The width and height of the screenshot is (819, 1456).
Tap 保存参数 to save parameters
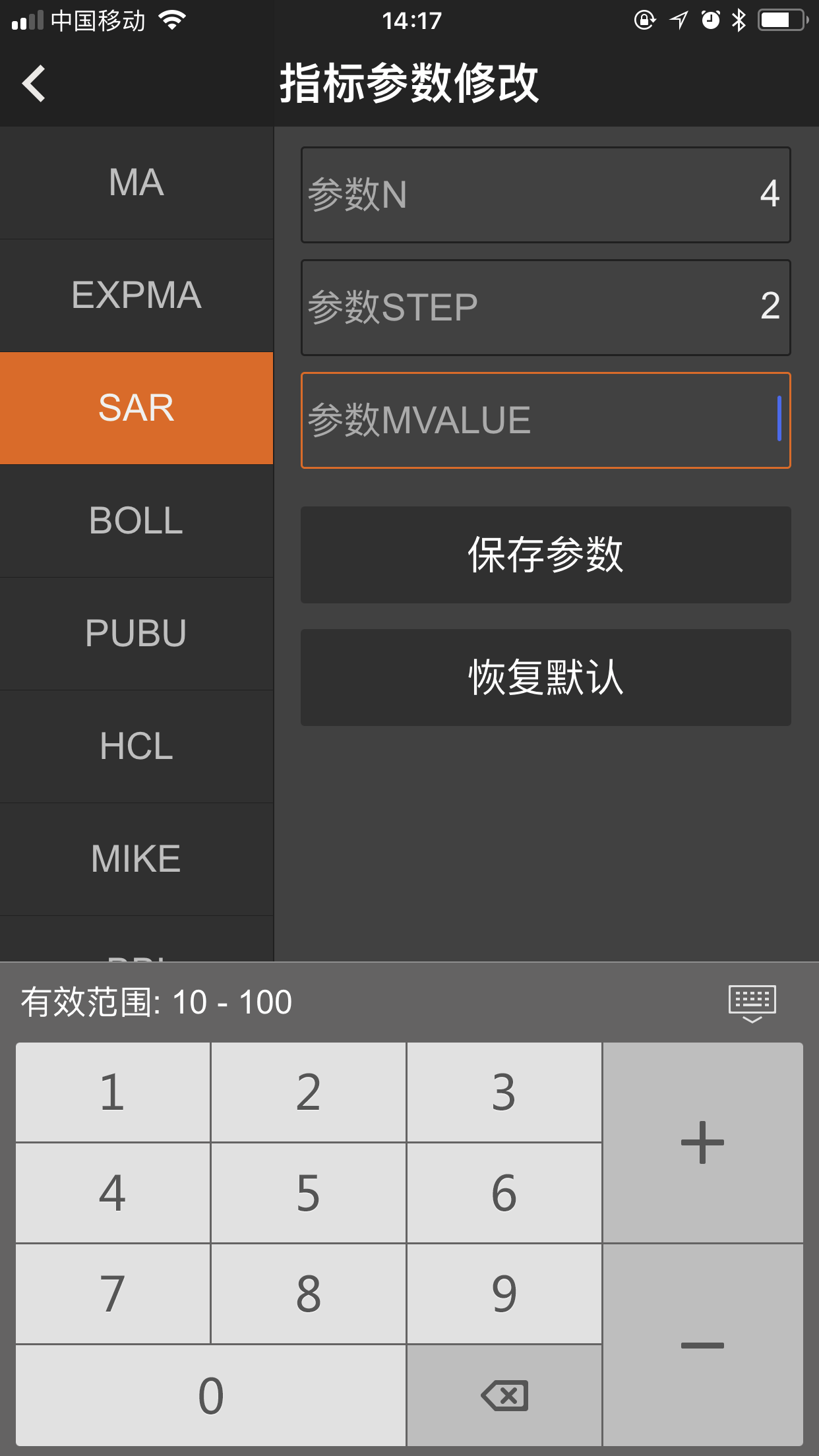pyautogui.click(x=545, y=555)
